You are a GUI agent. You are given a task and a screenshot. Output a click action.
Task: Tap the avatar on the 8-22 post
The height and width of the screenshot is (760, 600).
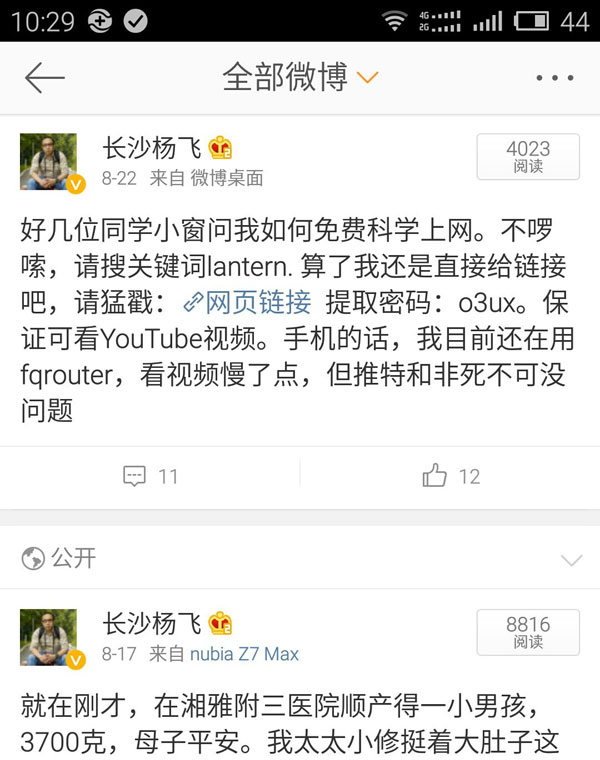tap(49, 162)
